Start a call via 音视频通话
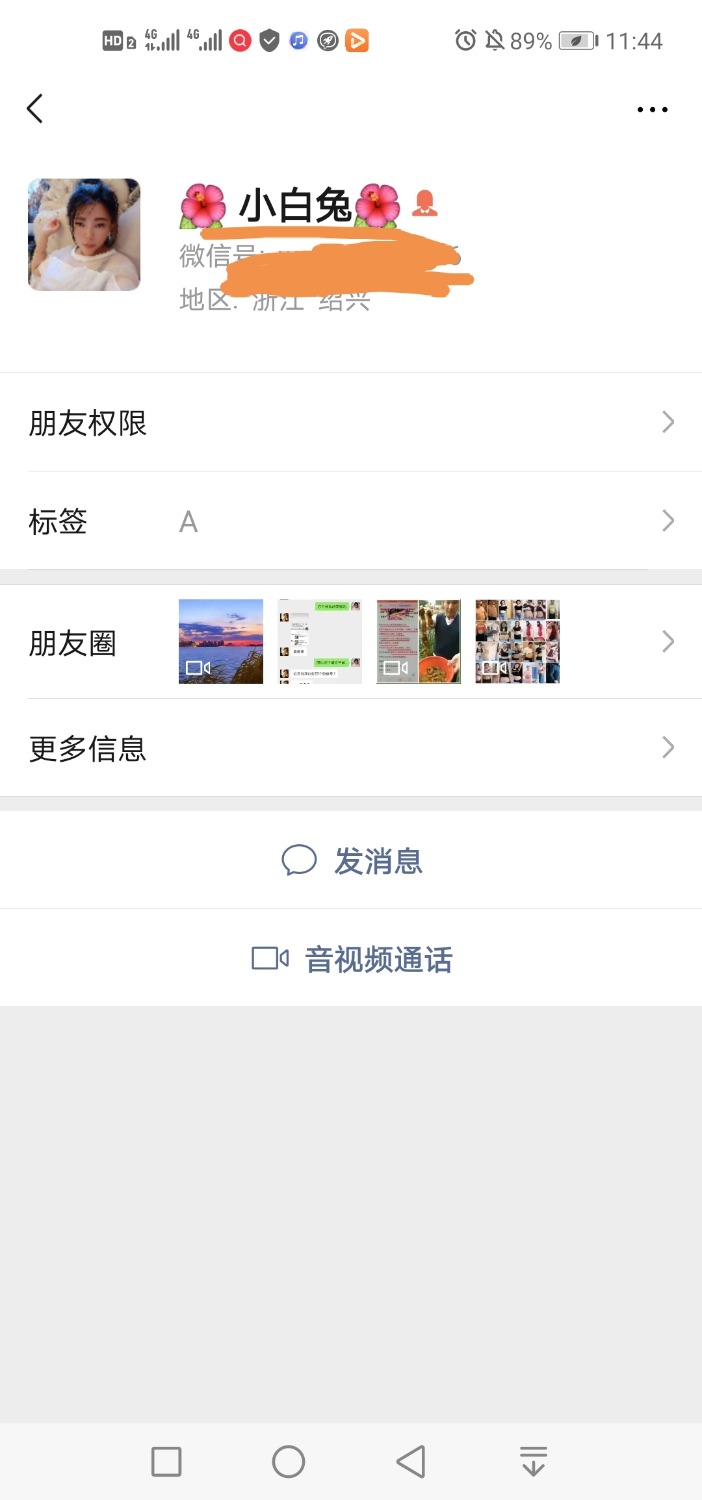The image size is (702, 1500). click(352, 960)
